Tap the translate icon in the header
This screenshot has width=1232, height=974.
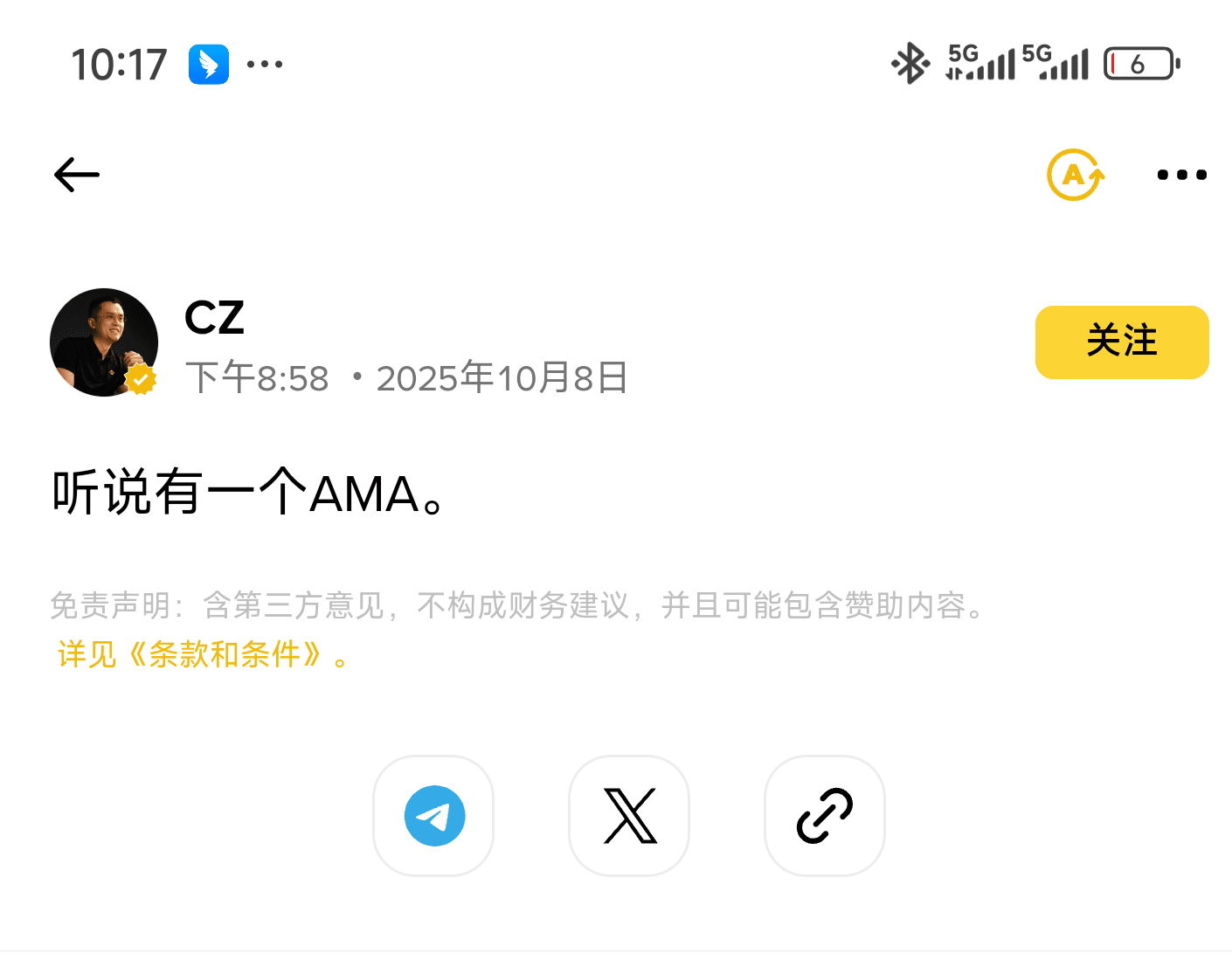1075,175
